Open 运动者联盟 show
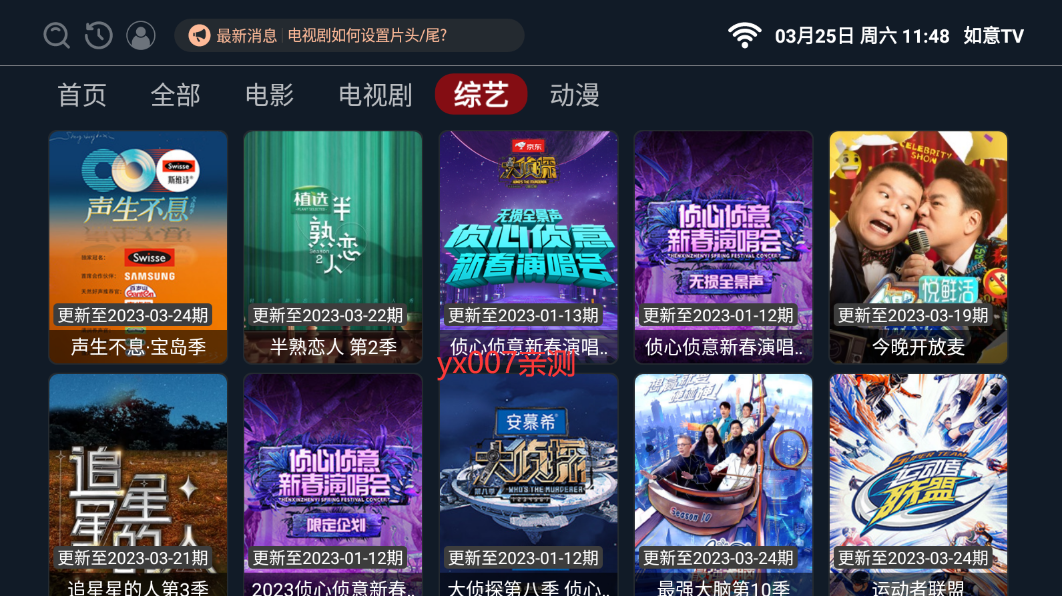Screen dimensions: 1062x596 click(x=918, y=485)
